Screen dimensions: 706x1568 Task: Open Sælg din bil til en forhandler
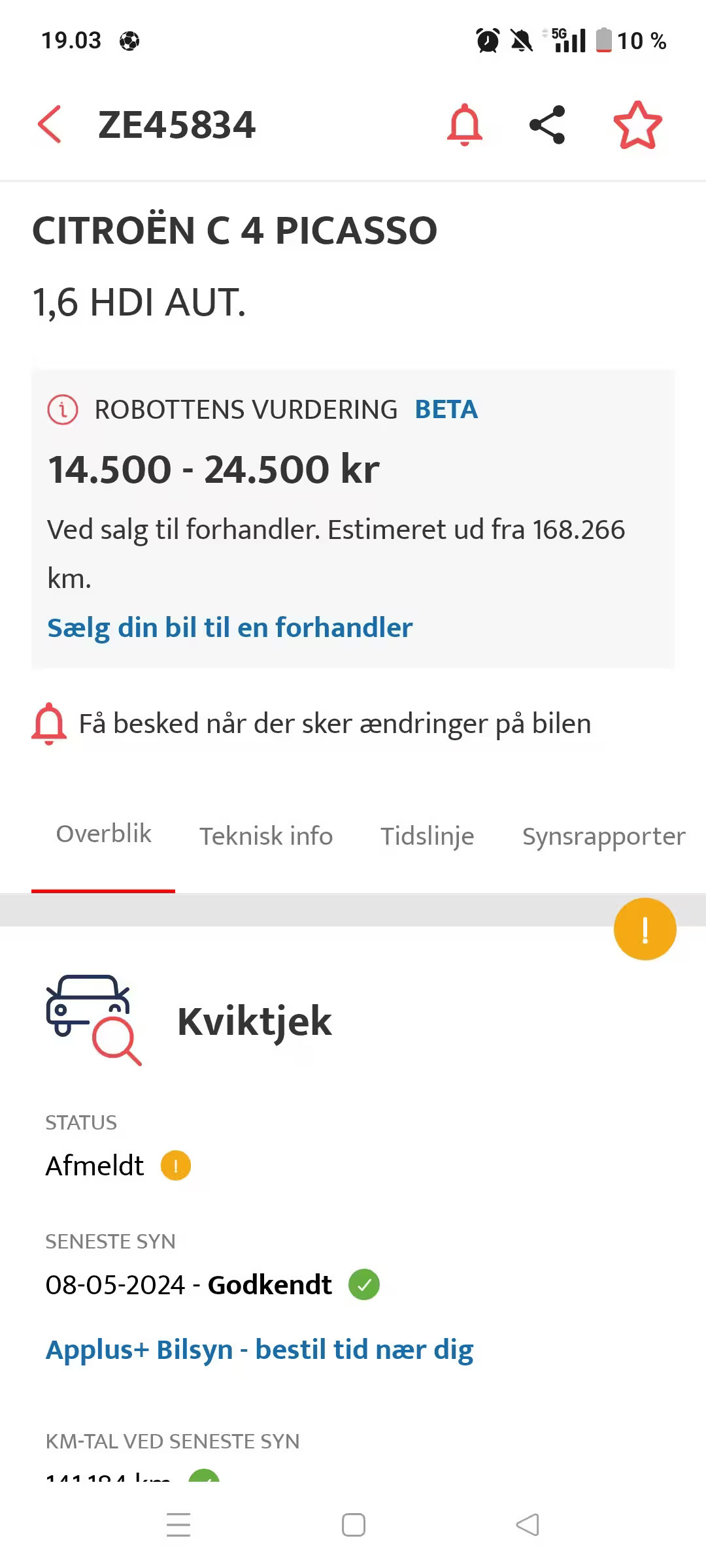(x=229, y=627)
